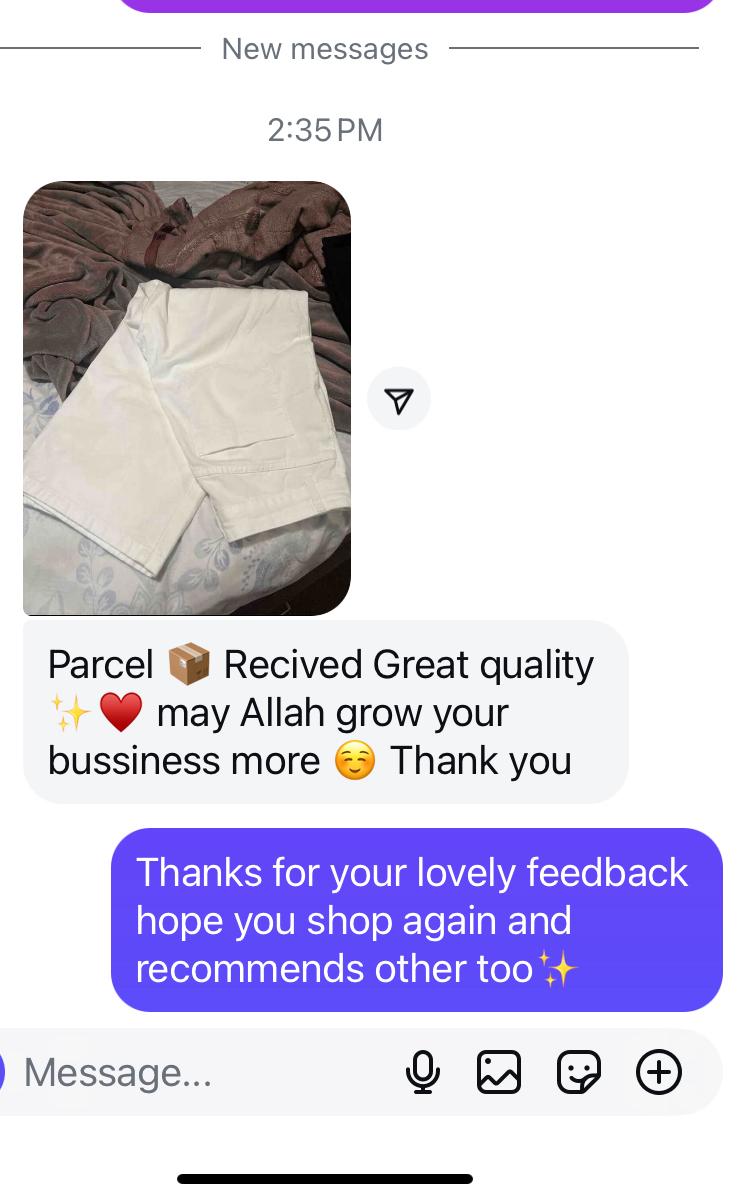
Task: Open the camera button beside Message field
Action: point(3,1072)
